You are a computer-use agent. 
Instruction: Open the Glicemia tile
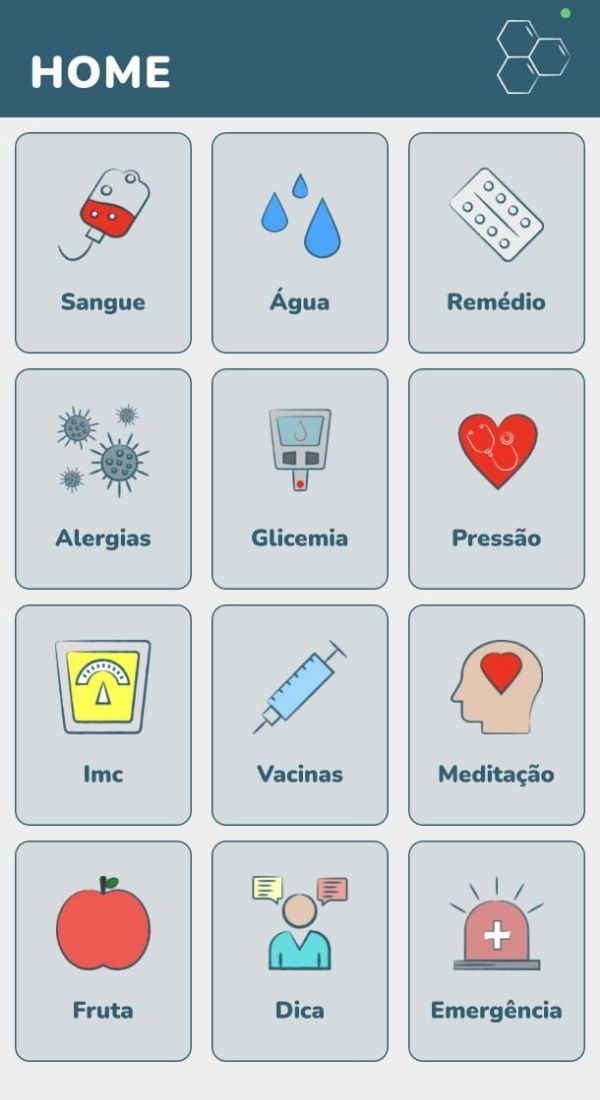300,479
